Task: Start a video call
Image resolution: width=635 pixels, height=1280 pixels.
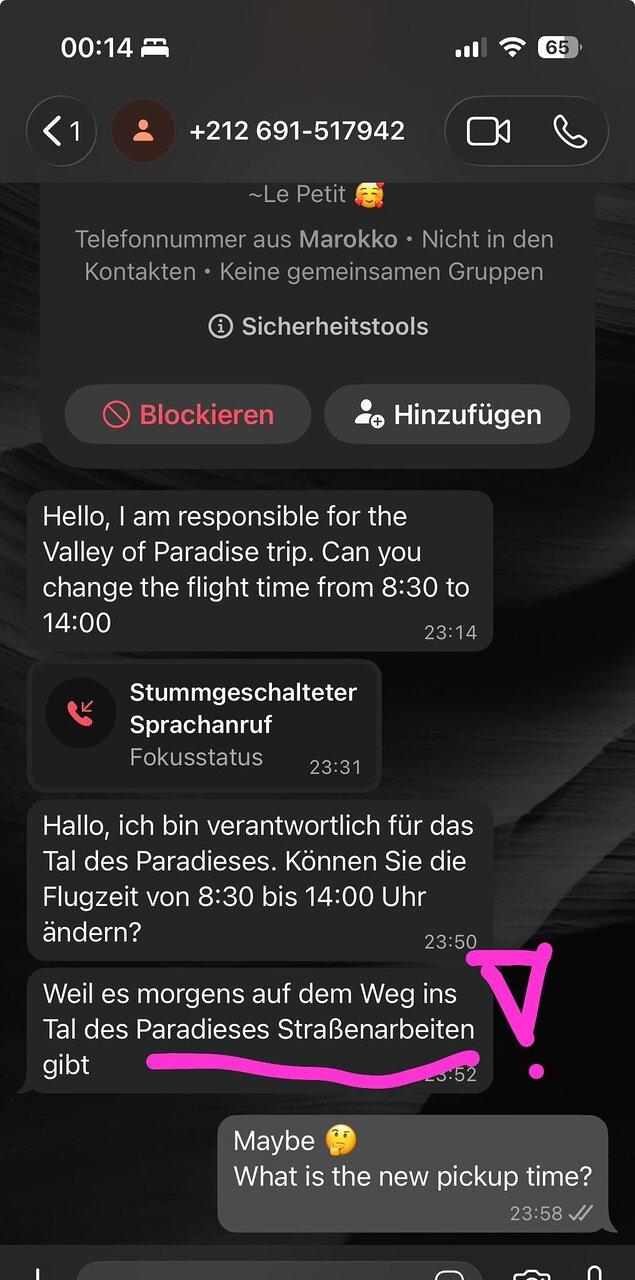Action: pos(489,131)
